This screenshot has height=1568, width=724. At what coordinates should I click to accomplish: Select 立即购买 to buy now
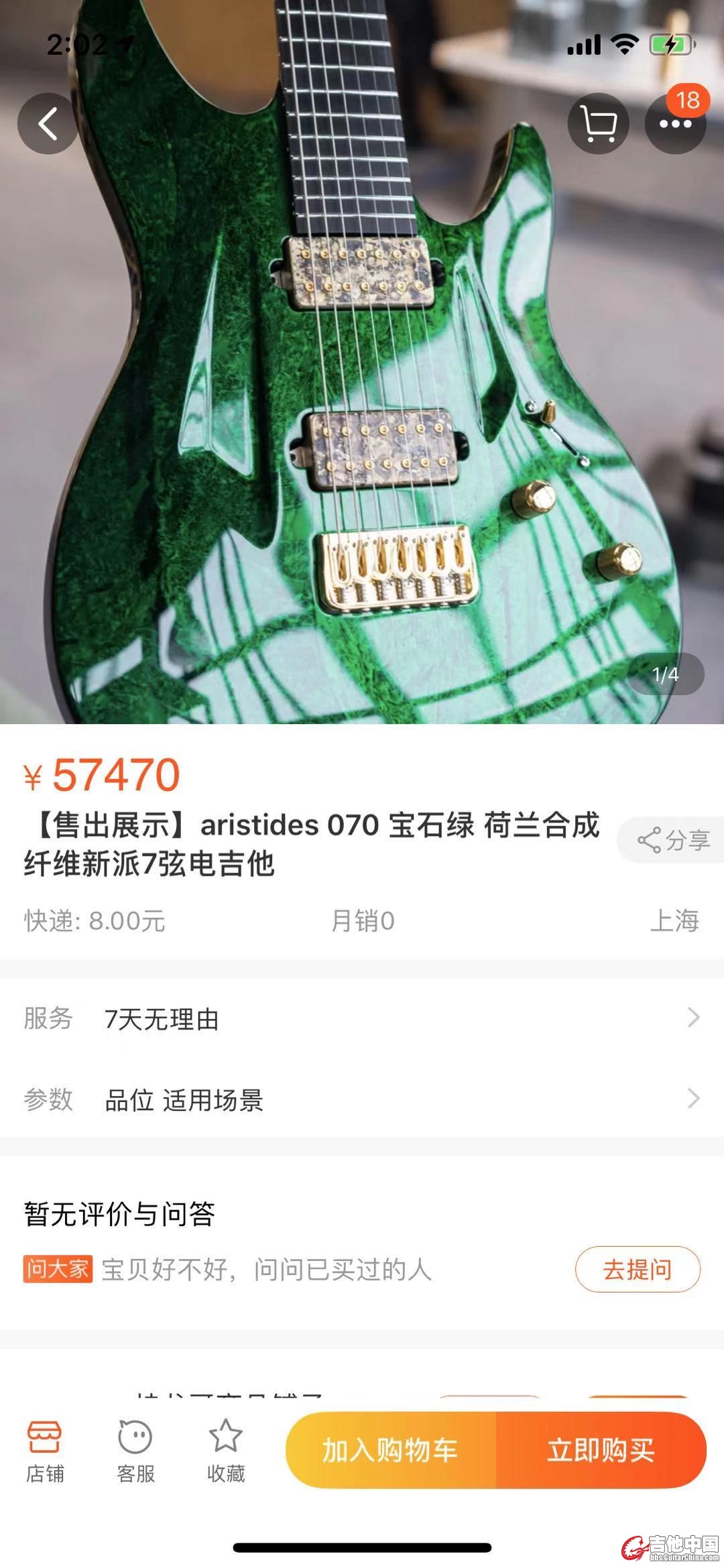coord(601,1450)
